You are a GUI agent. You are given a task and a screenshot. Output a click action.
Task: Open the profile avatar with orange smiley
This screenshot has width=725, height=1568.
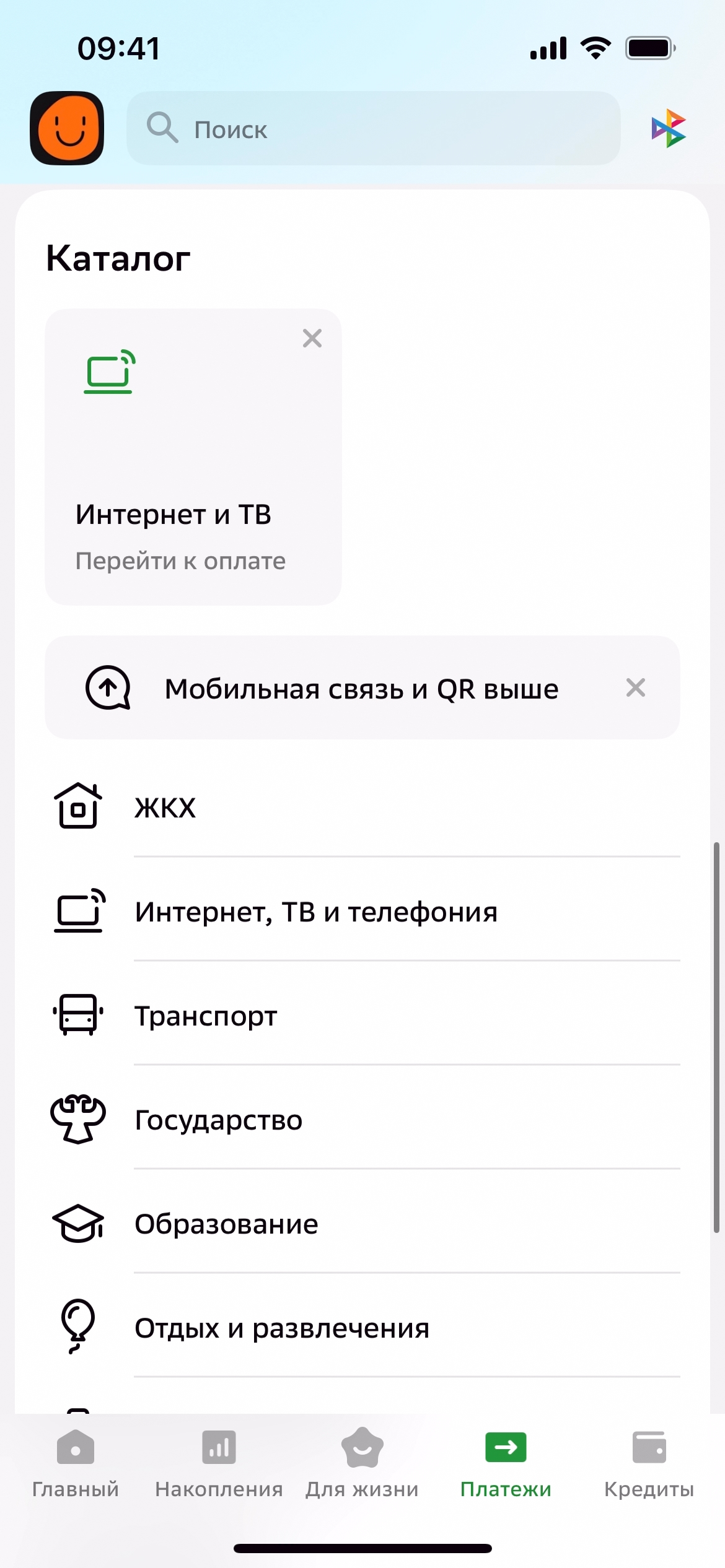coord(67,128)
